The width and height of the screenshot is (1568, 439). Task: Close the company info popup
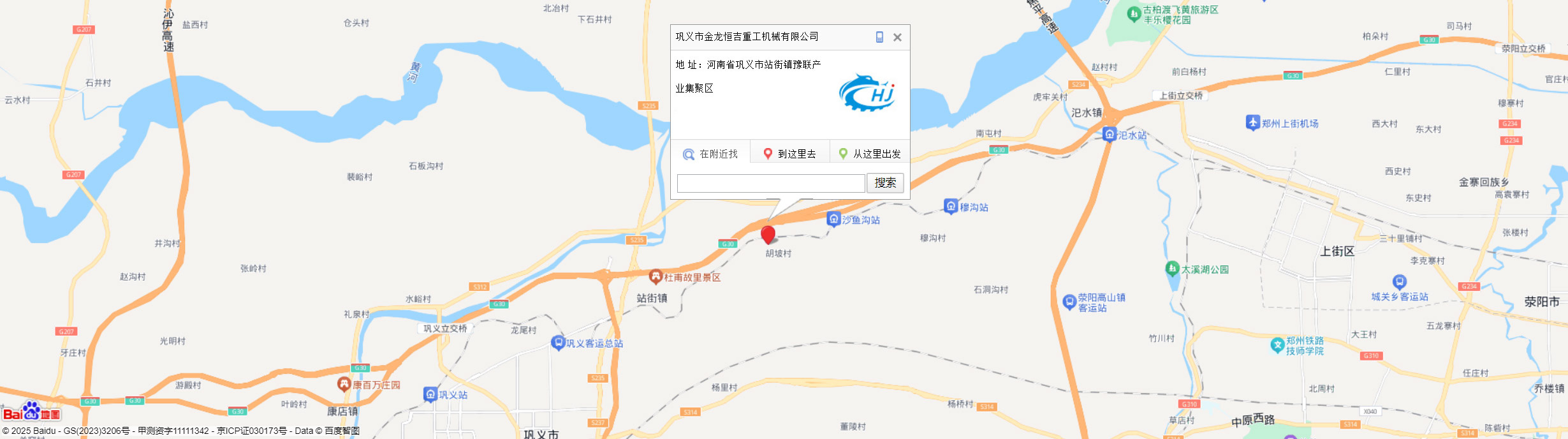(897, 38)
